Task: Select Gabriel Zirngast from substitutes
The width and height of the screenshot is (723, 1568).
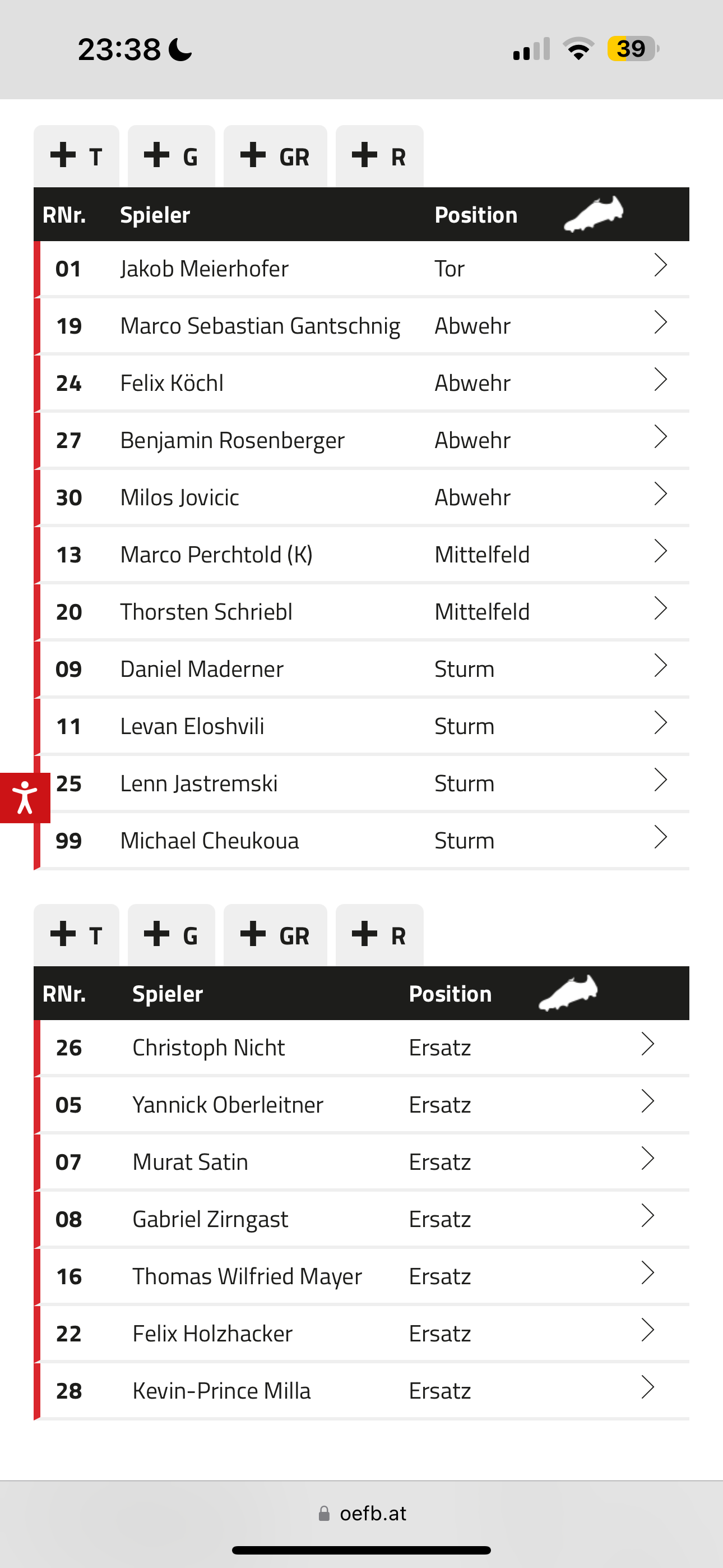Action: click(x=361, y=1219)
